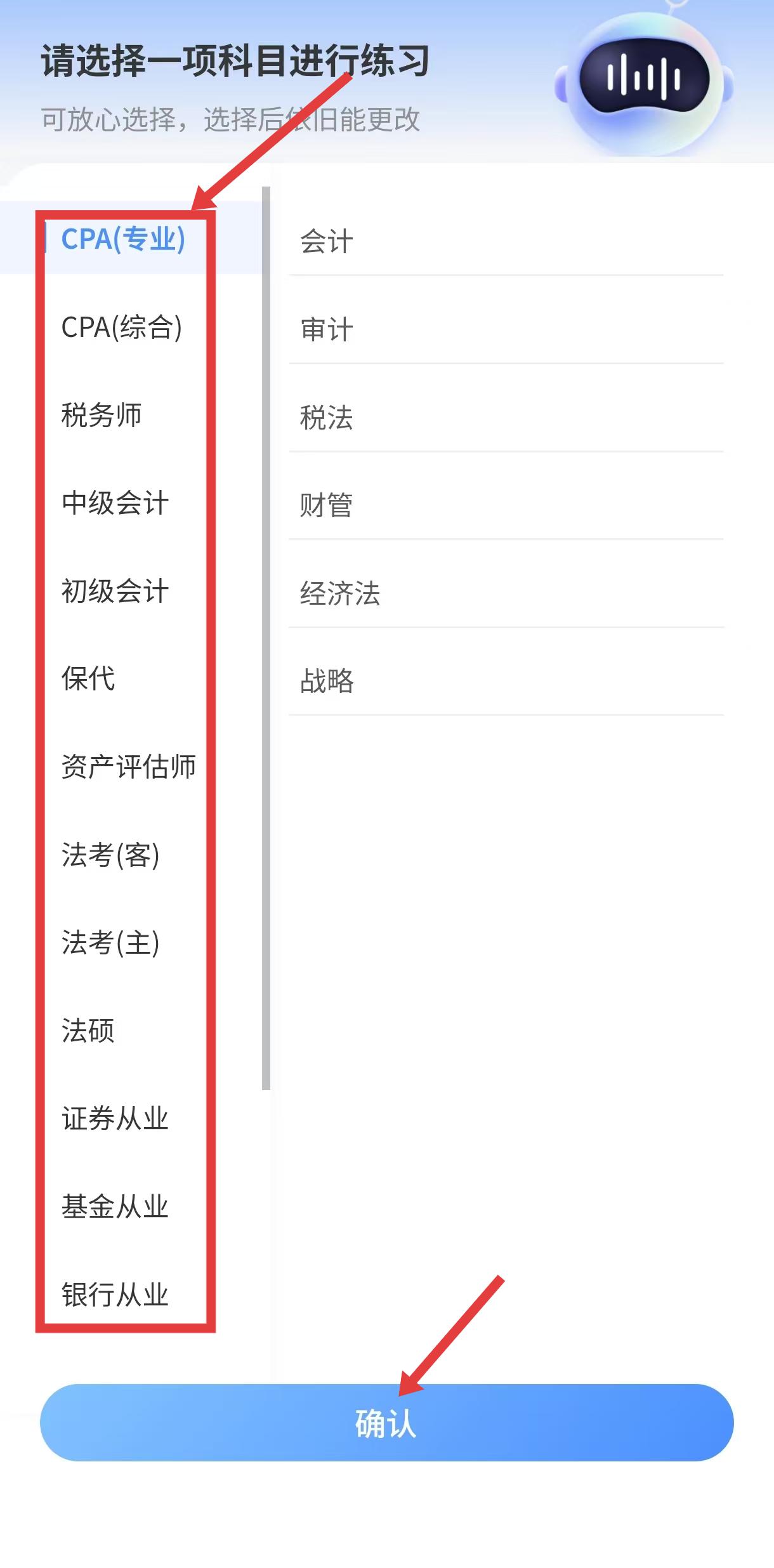Select 初级会计 in the list
Screen dimensions: 774x1568
coord(115,591)
